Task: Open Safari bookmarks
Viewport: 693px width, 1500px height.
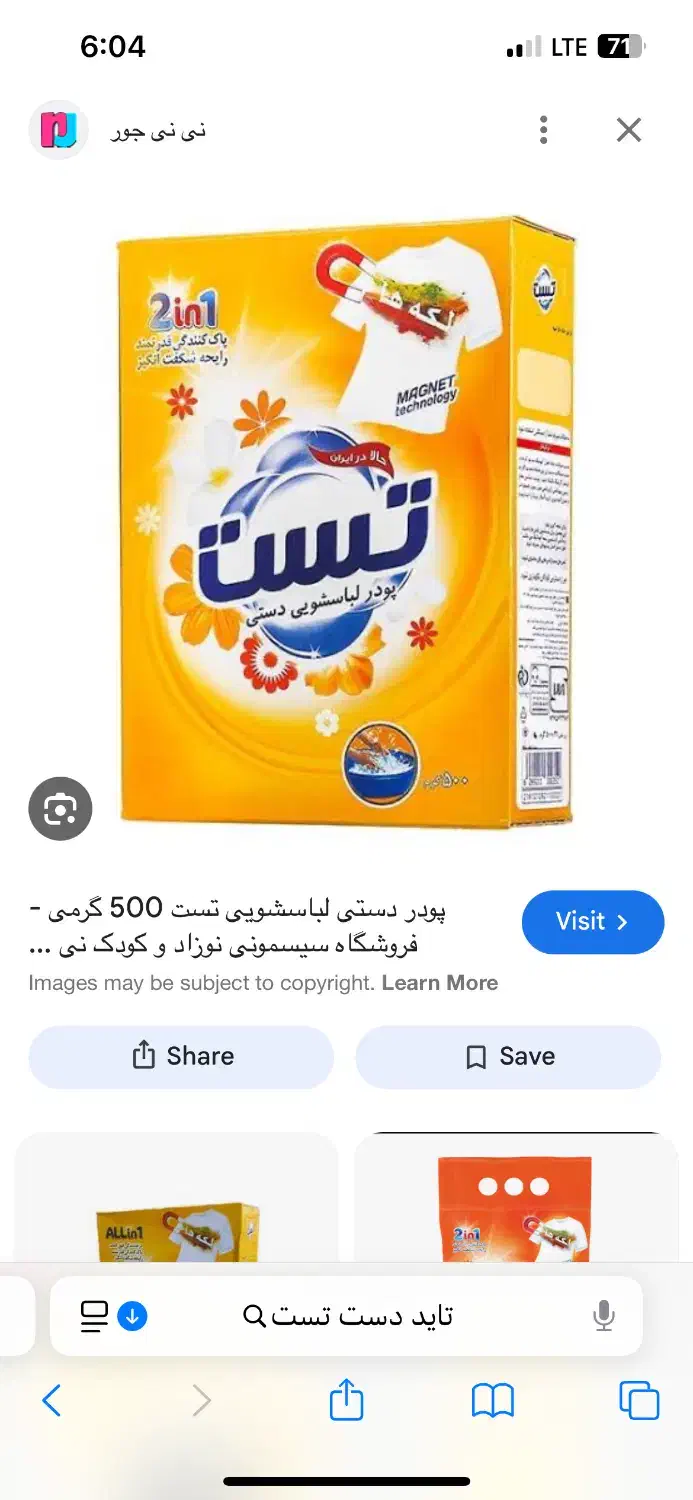Action: 492,1400
